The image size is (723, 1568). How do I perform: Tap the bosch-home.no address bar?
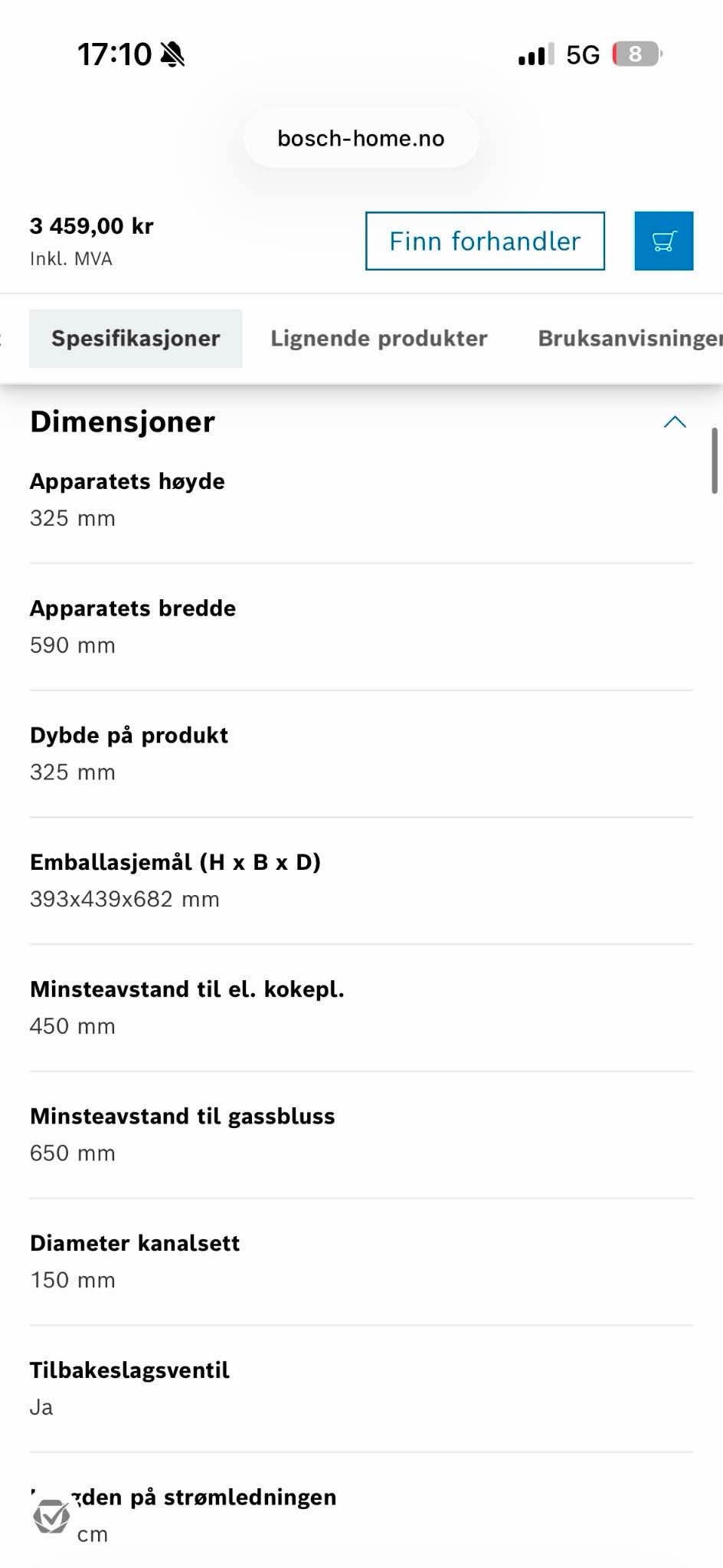361,138
